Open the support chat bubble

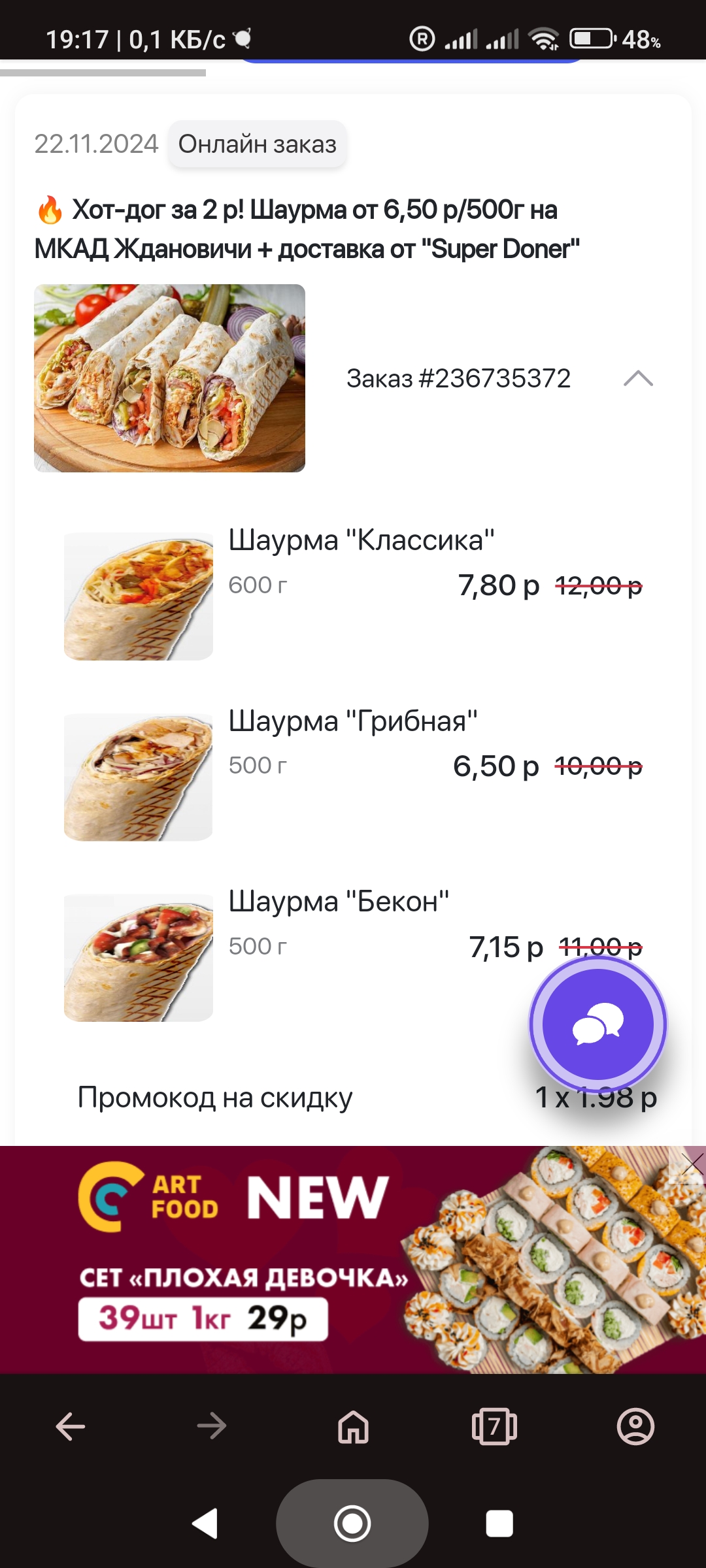coord(597,1024)
